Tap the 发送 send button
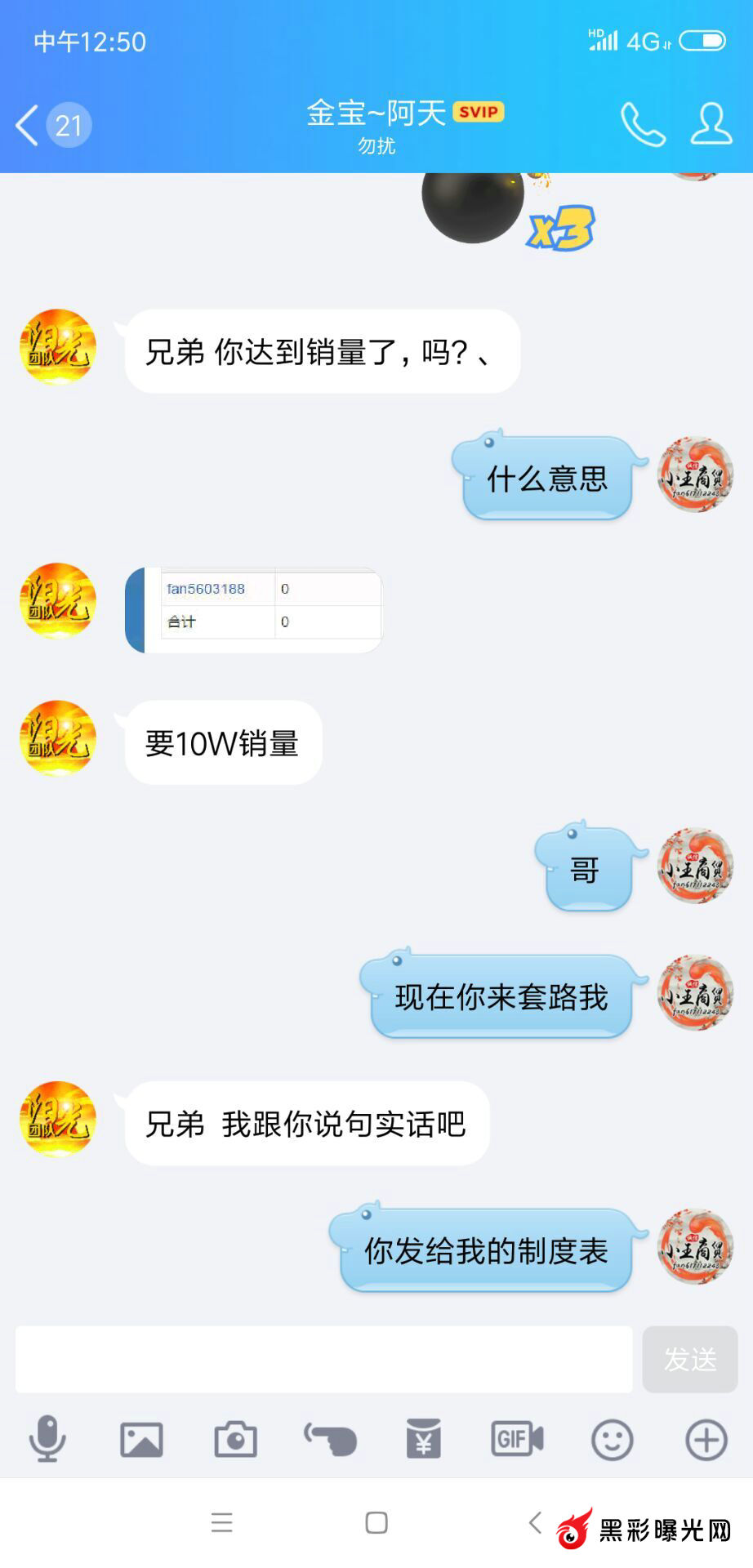 point(690,1359)
